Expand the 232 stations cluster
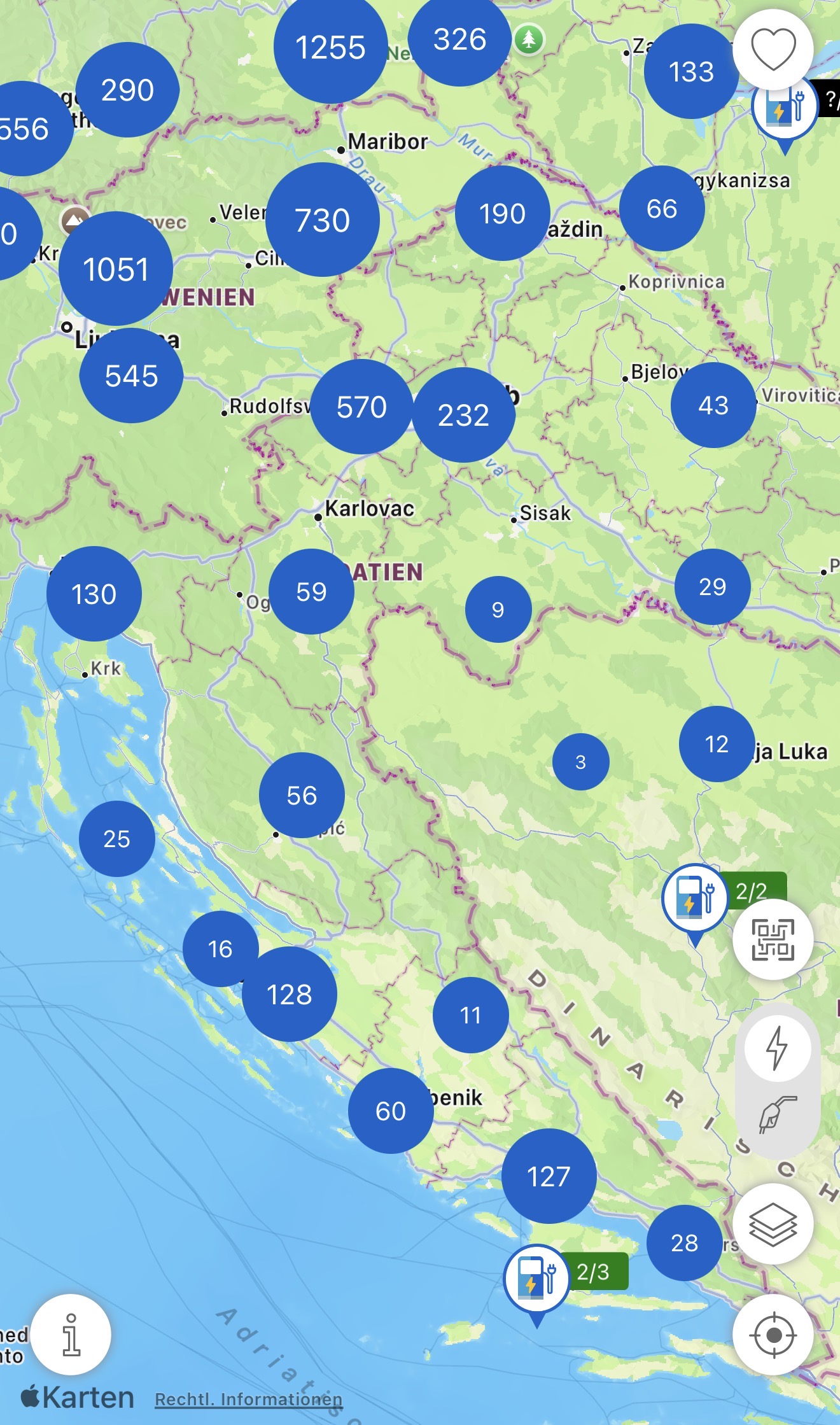Image resolution: width=840 pixels, height=1425 pixels. [463, 415]
